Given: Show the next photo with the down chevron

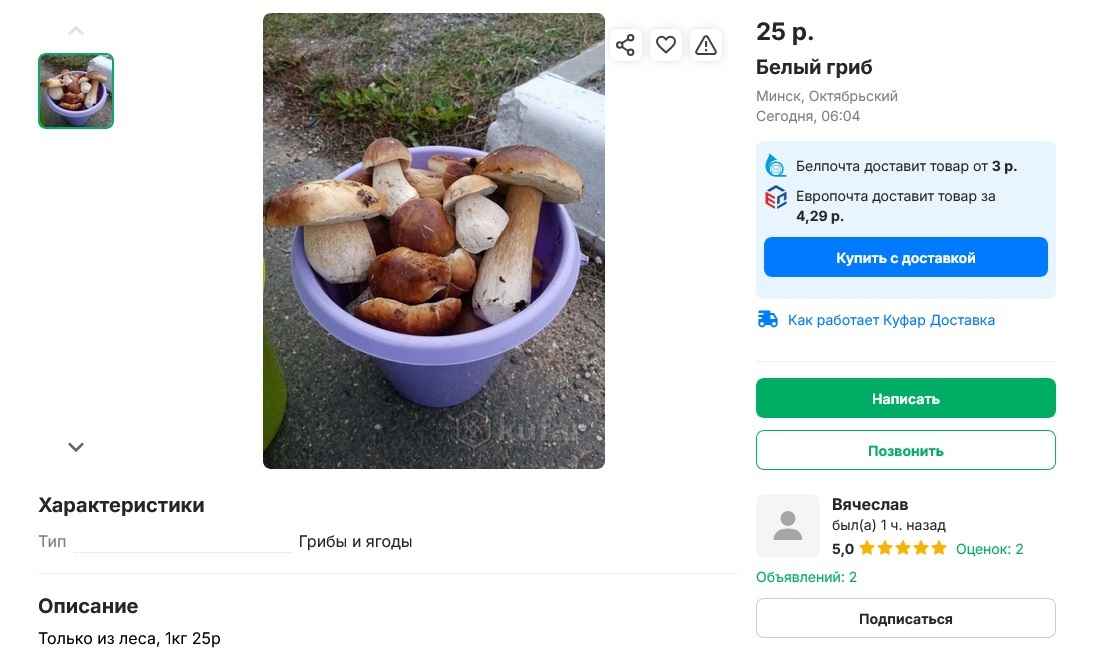Looking at the screenshot, I should (76, 447).
